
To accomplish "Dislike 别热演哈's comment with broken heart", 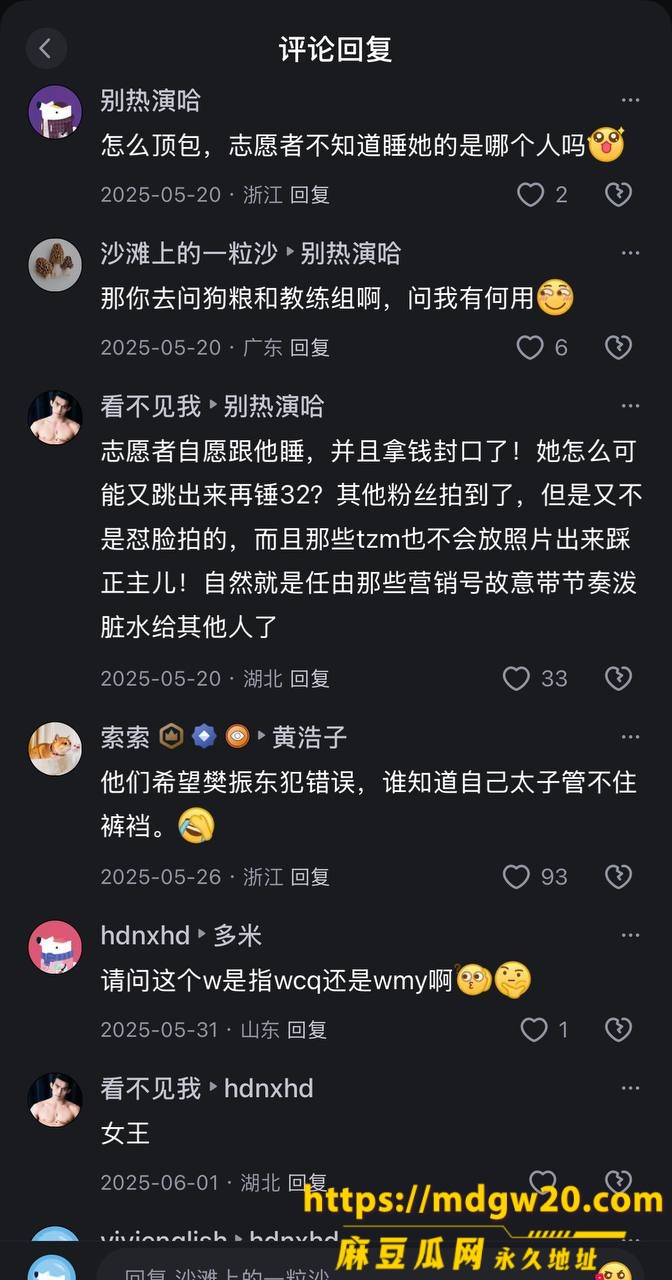I will [x=618, y=194].
